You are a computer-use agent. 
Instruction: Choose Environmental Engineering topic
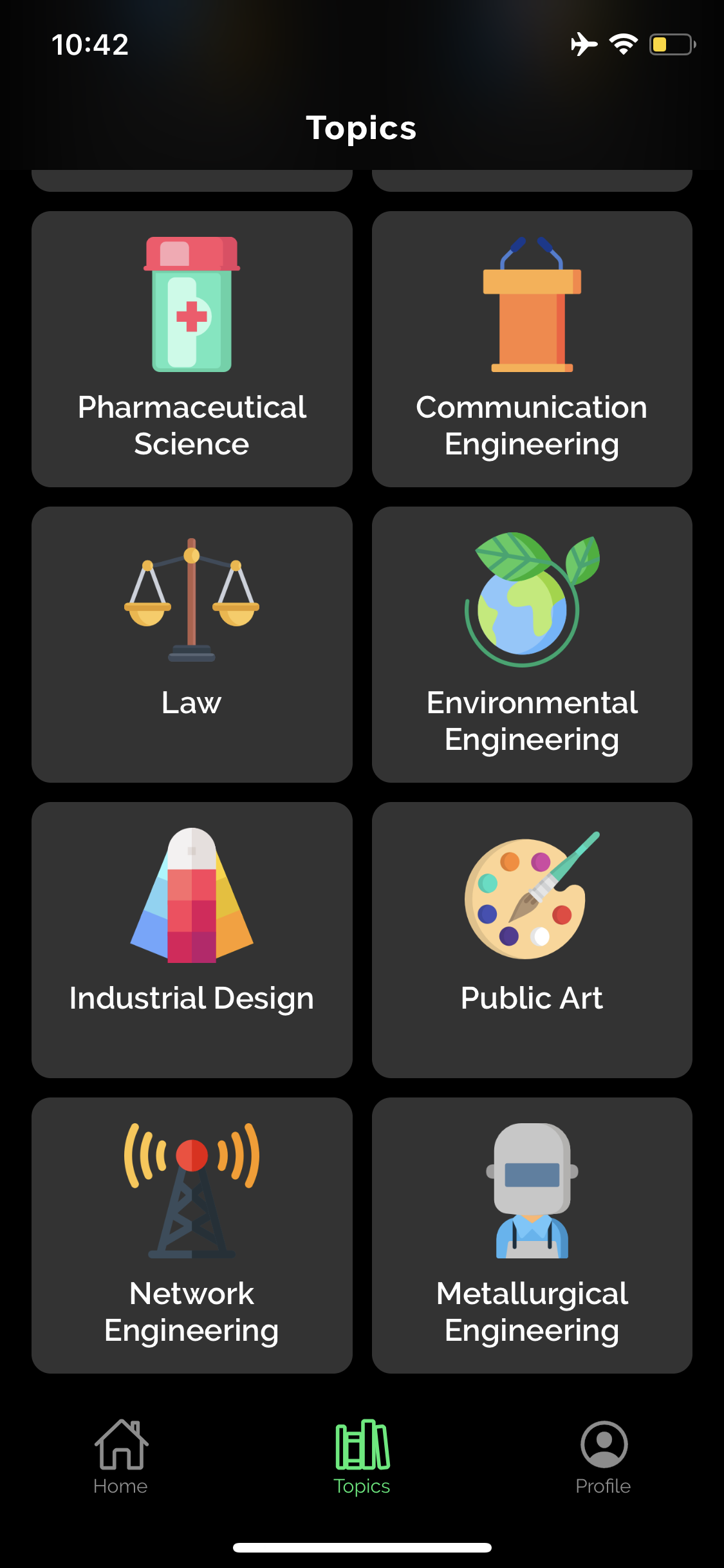pos(532,644)
